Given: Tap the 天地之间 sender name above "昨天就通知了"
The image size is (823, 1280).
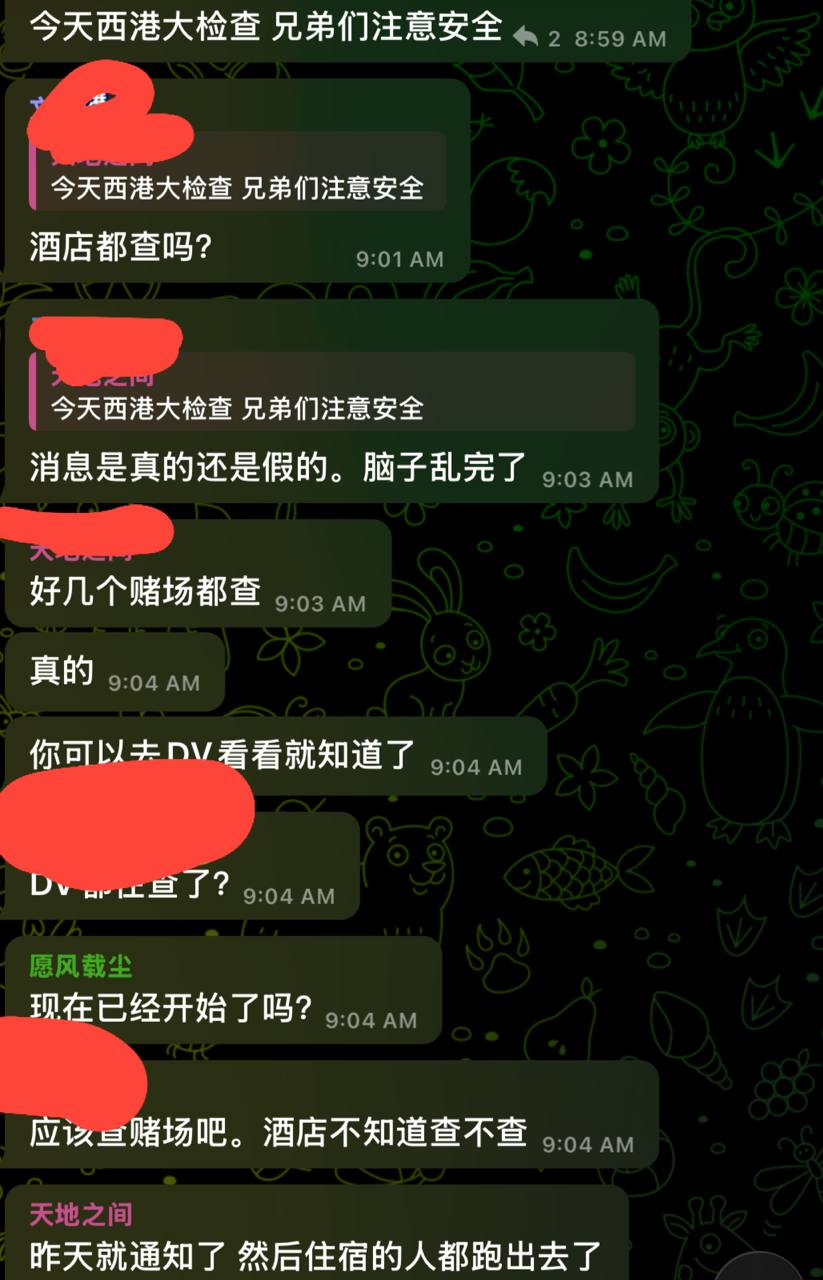Looking at the screenshot, I should (81, 1215).
